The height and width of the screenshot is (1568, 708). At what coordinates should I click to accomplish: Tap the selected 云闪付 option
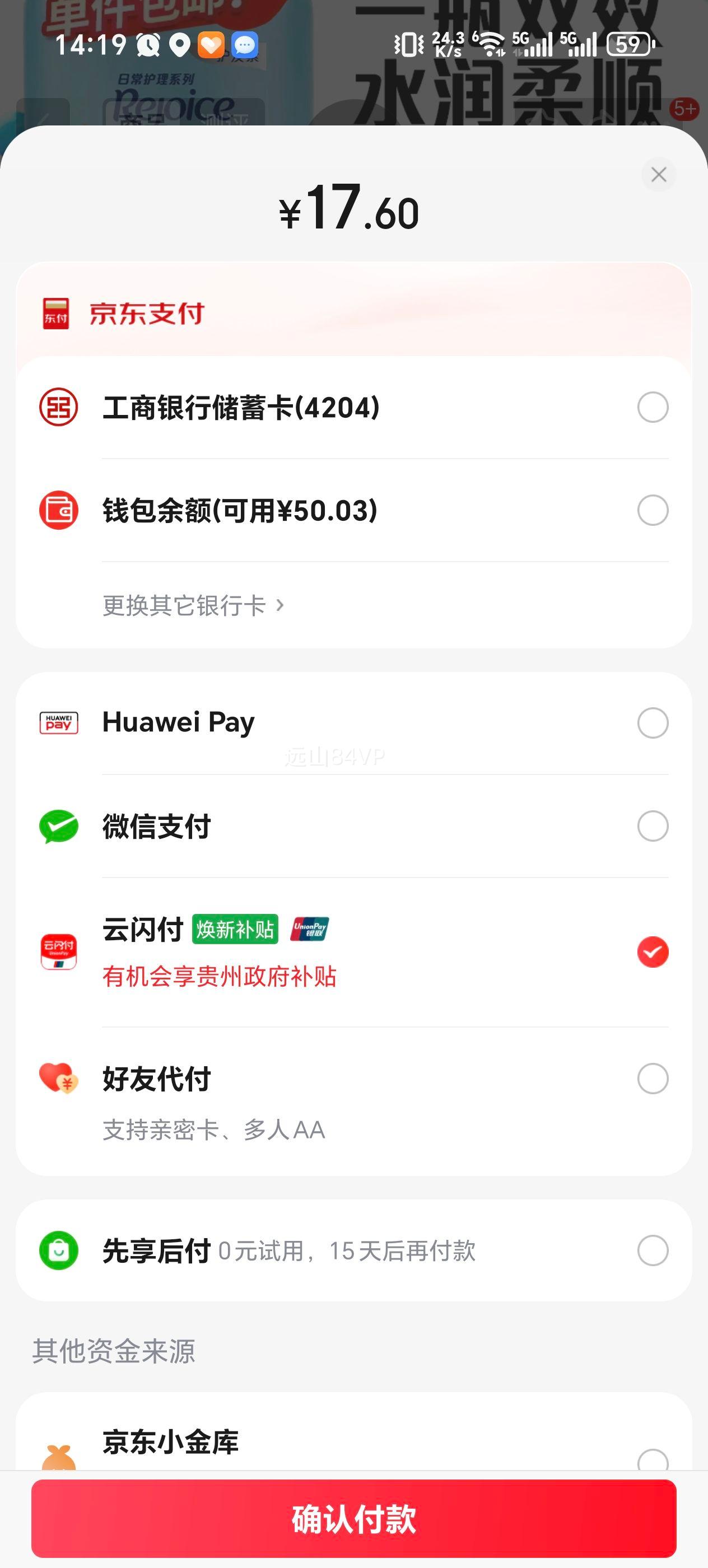click(652, 952)
